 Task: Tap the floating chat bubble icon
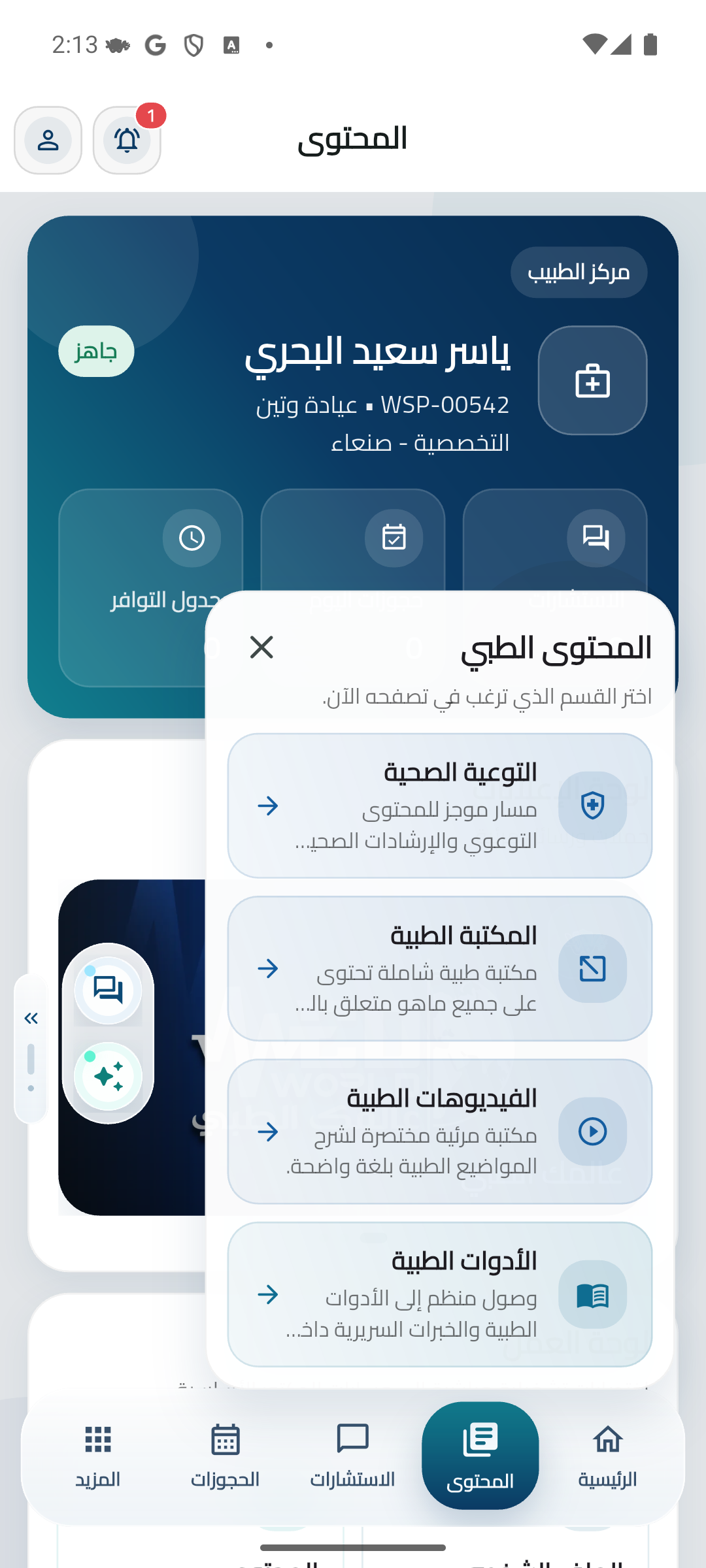pyautogui.click(x=108, y=990)
